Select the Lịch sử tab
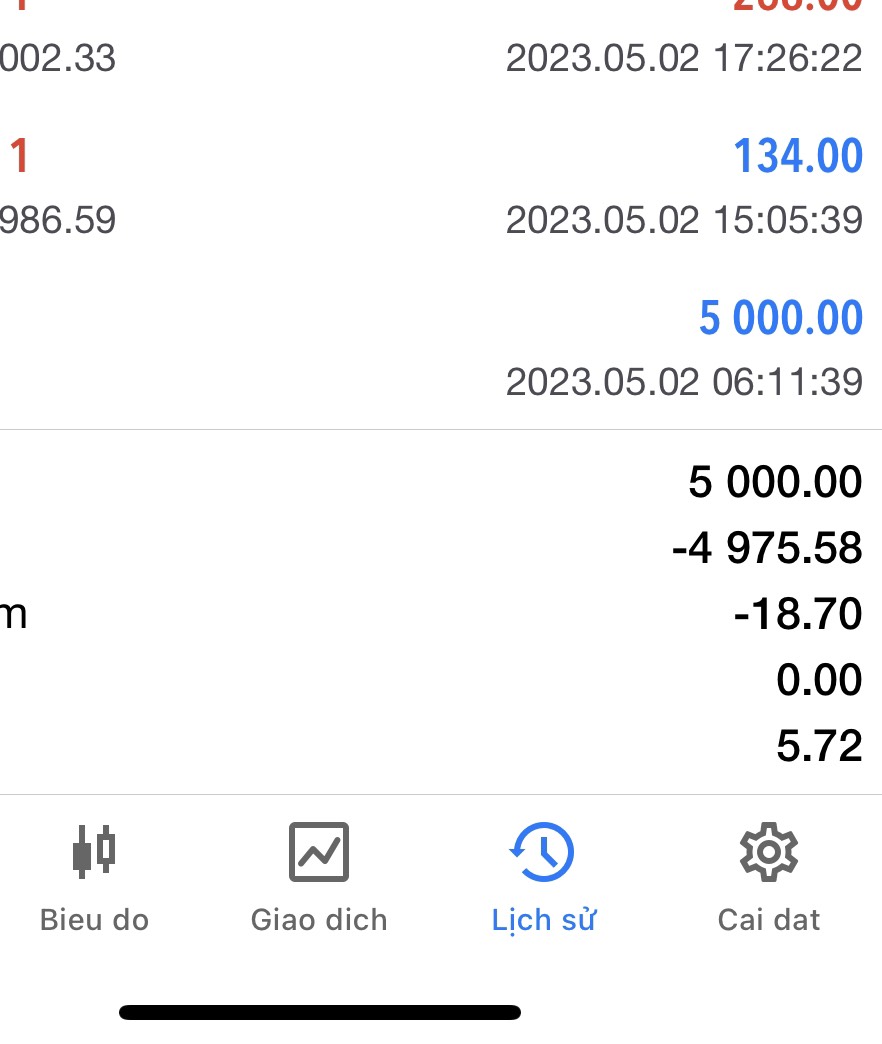 (543, 877)
